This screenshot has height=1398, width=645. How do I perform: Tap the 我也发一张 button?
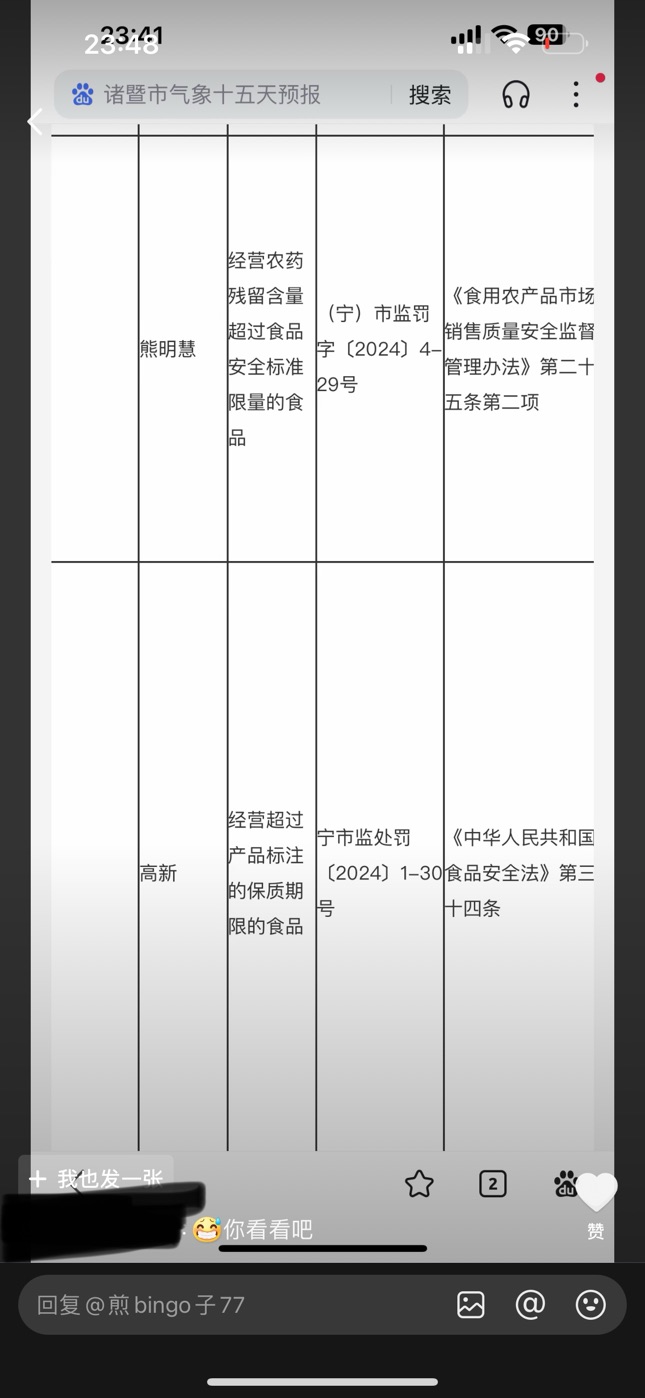(96, 1179)
